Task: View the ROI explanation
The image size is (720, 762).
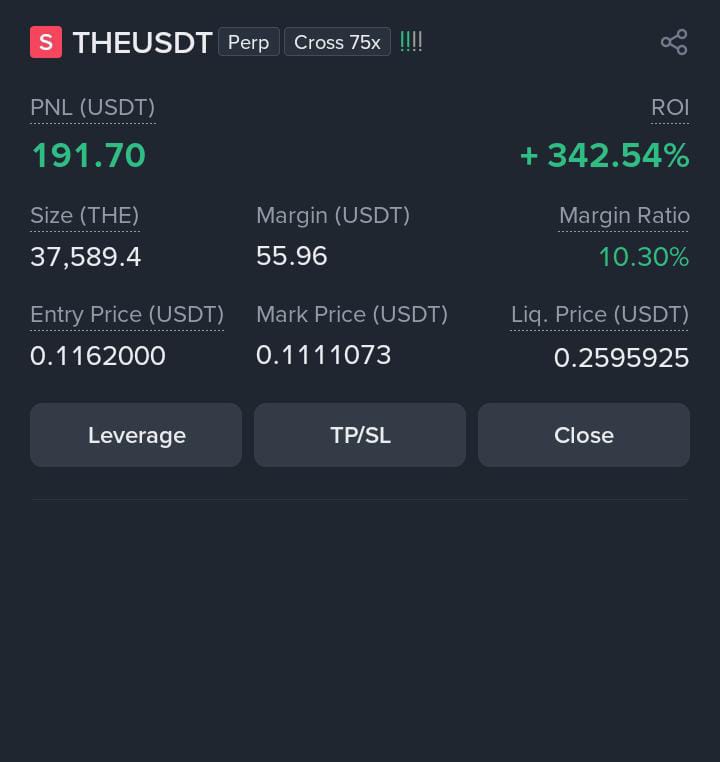Action: click(x=670, y=108)
